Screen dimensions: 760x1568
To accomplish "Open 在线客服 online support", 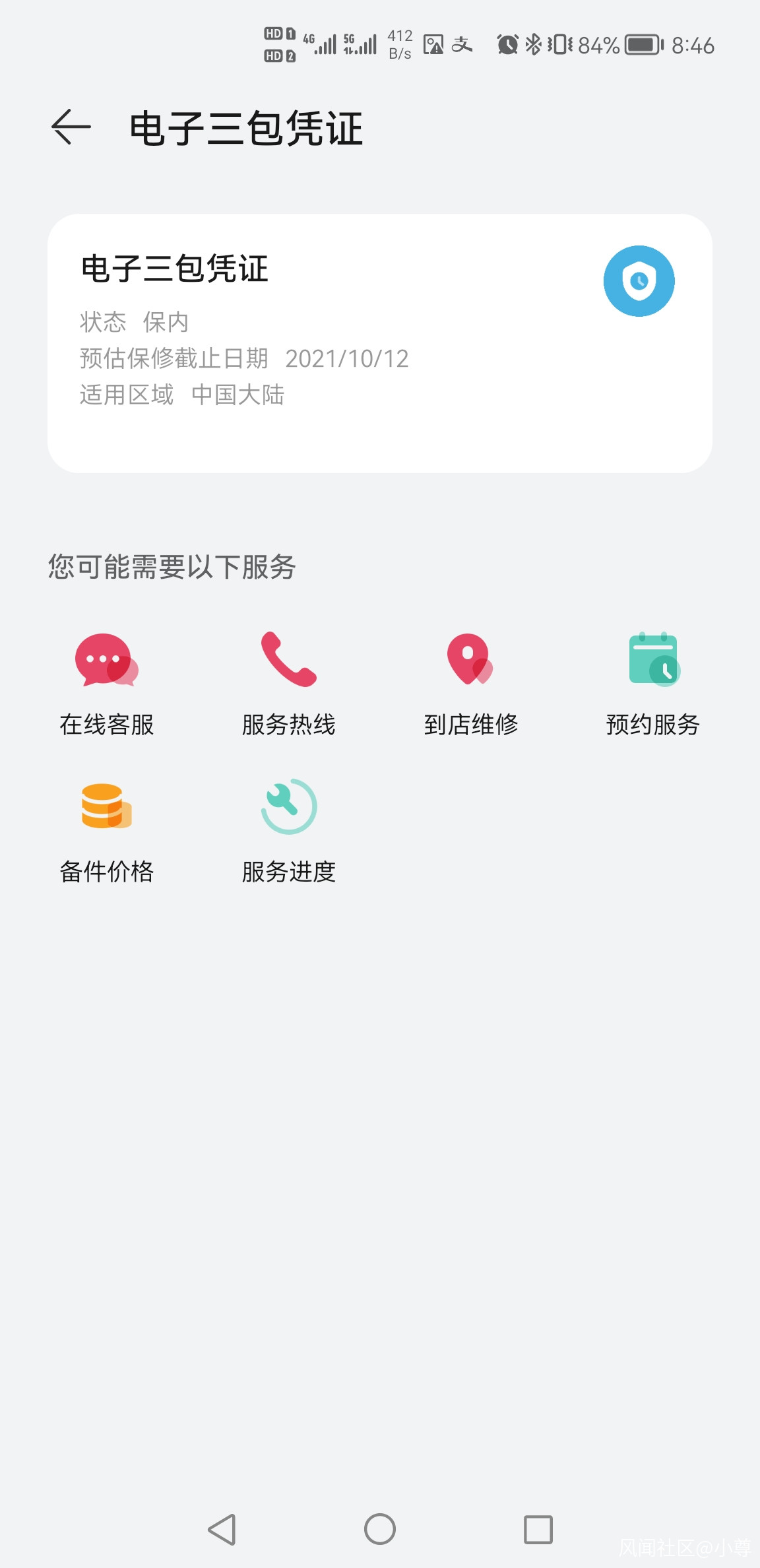I will [107, 684].
